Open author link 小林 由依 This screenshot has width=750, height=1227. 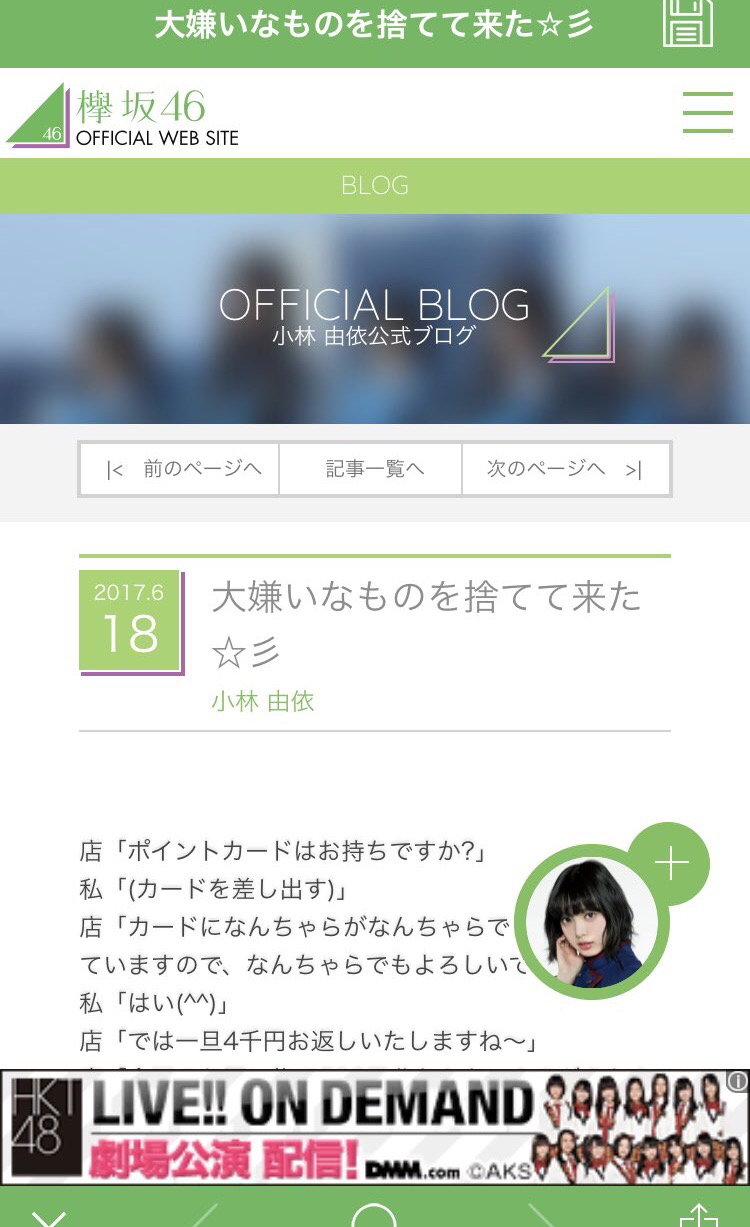click(263, 702)
